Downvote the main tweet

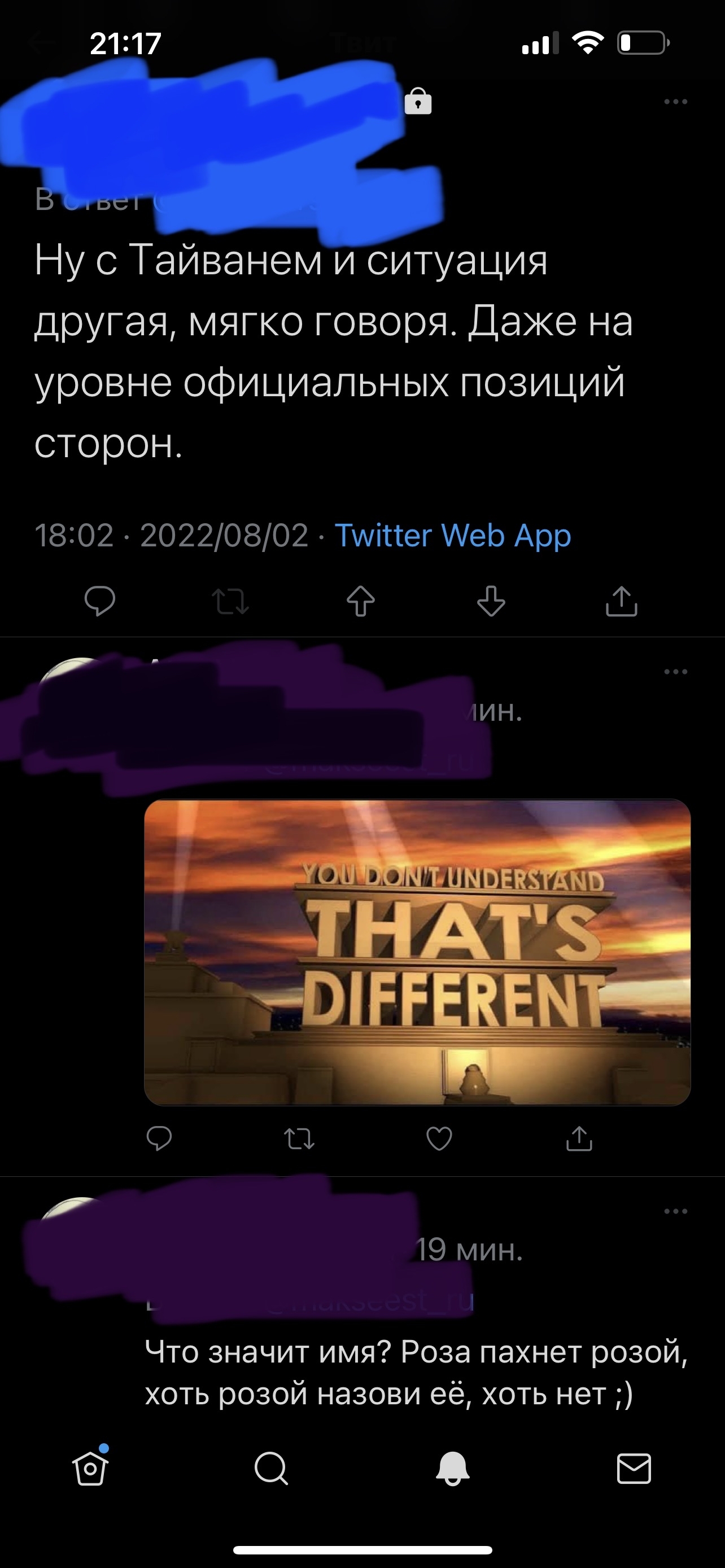coord(491,601)
